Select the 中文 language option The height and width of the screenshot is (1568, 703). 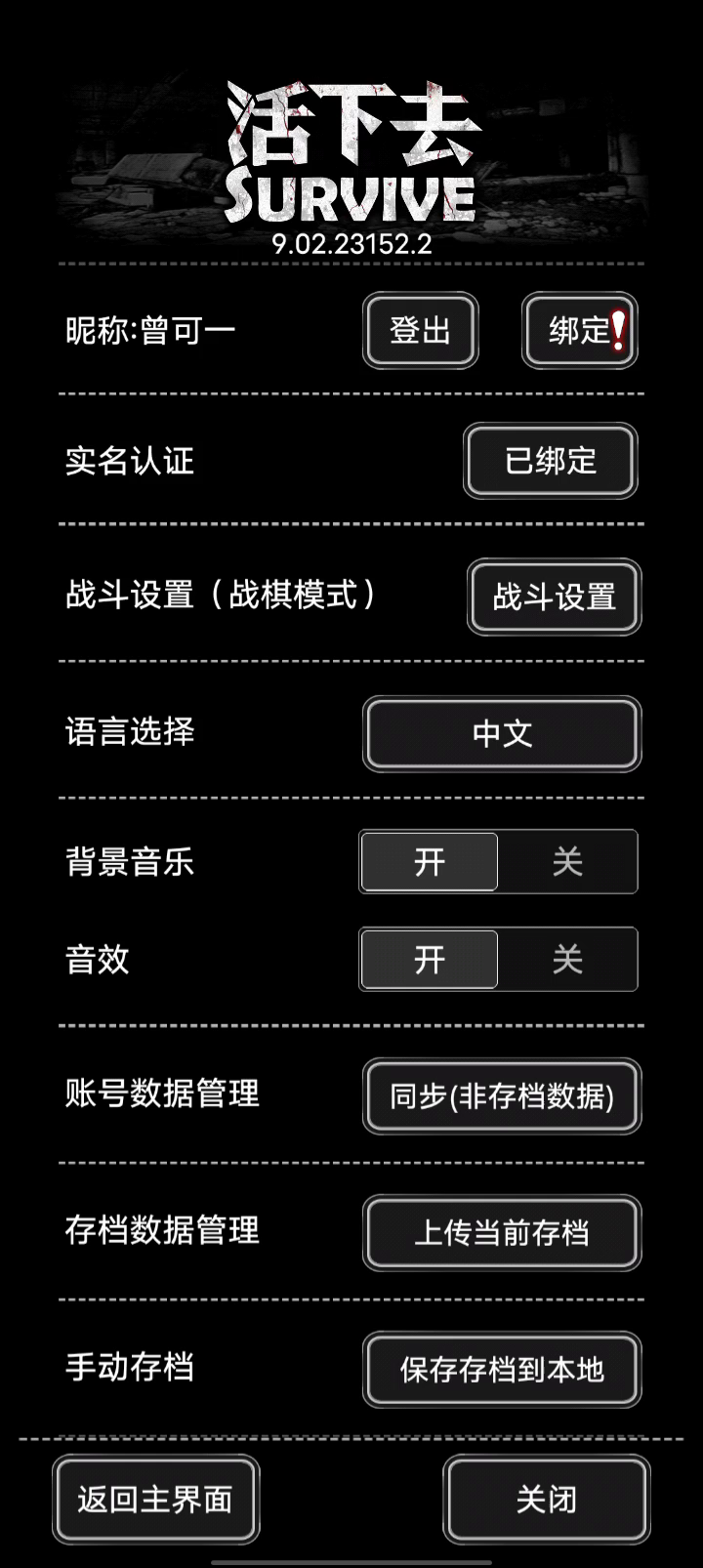502,733
